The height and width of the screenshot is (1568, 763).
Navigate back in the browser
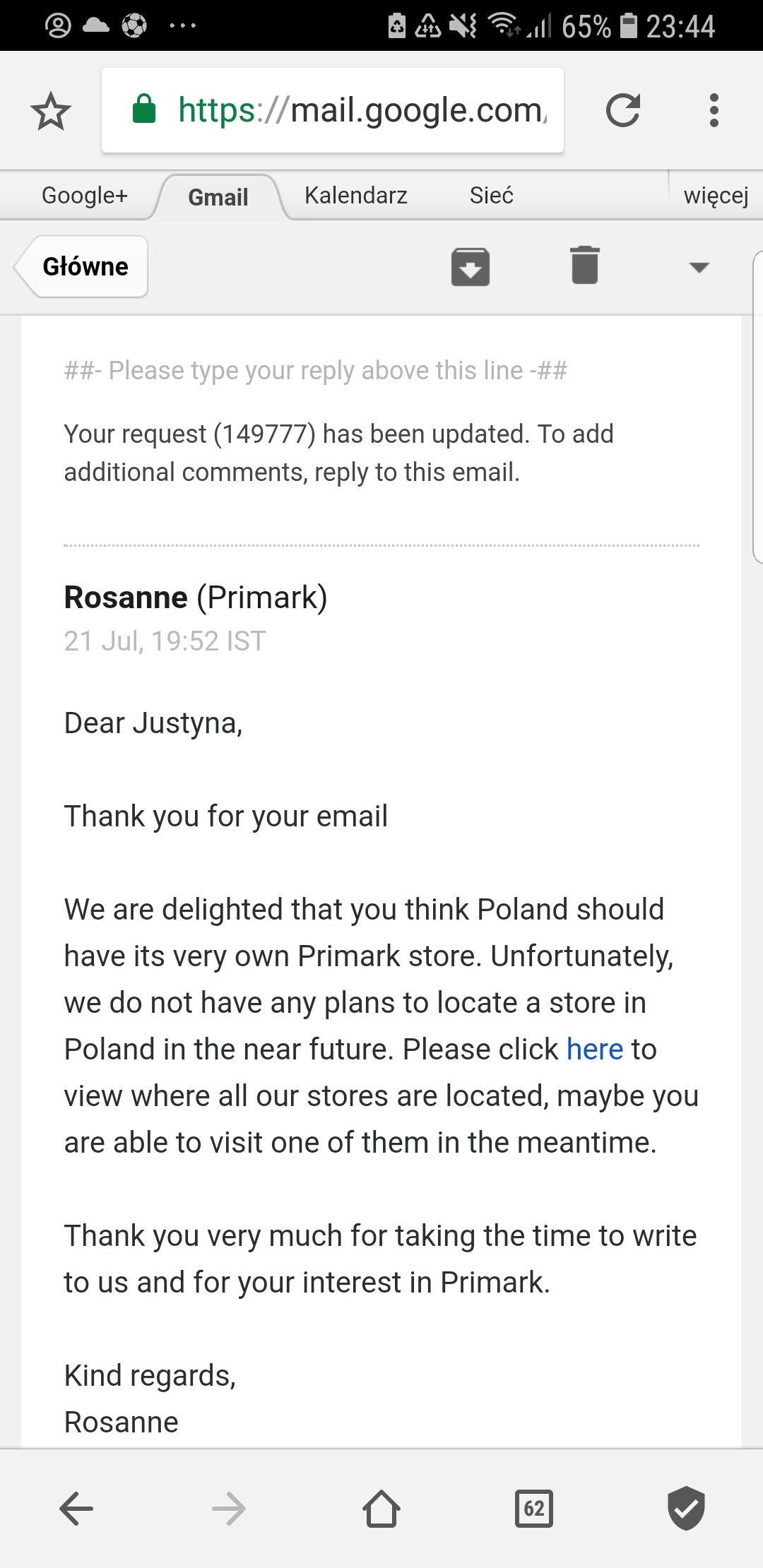(x=76, y=1509)
